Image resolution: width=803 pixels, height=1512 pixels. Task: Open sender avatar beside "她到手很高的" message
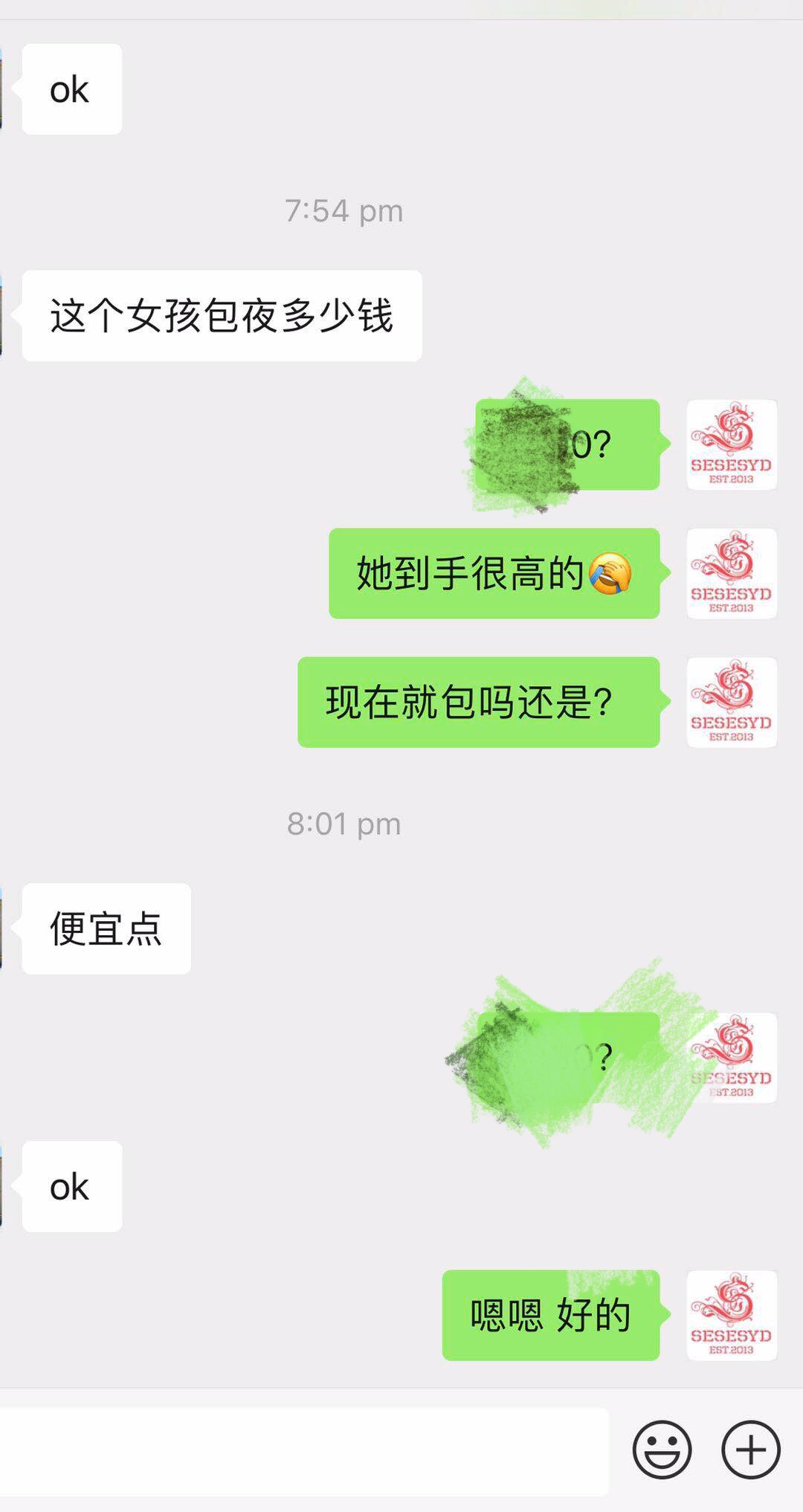[732, 573]
